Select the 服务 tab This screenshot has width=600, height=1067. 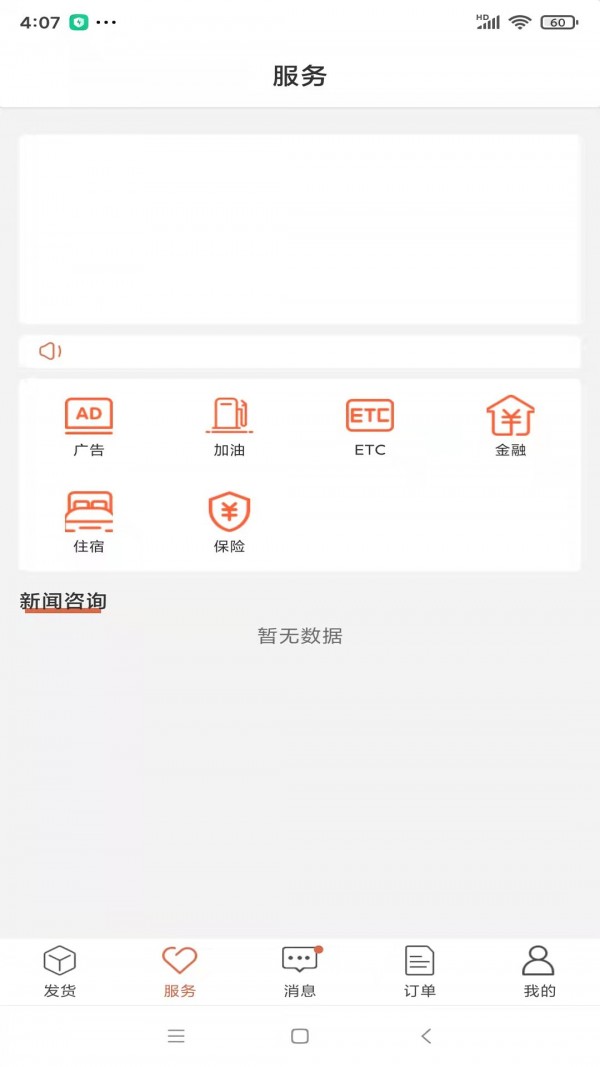[180, 972]
